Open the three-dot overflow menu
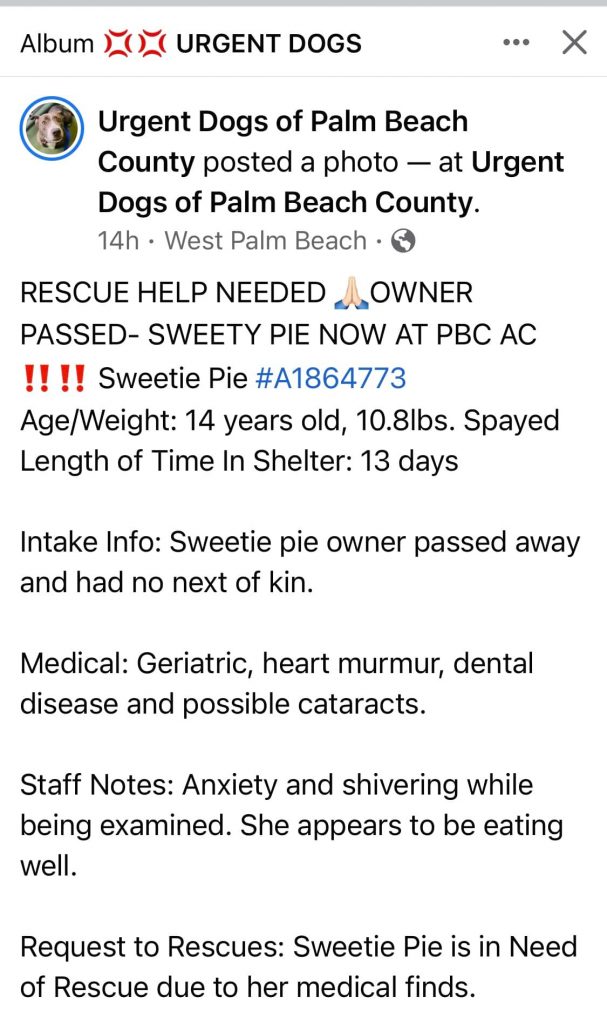The image size is (607, 1024). click(516, 43)
